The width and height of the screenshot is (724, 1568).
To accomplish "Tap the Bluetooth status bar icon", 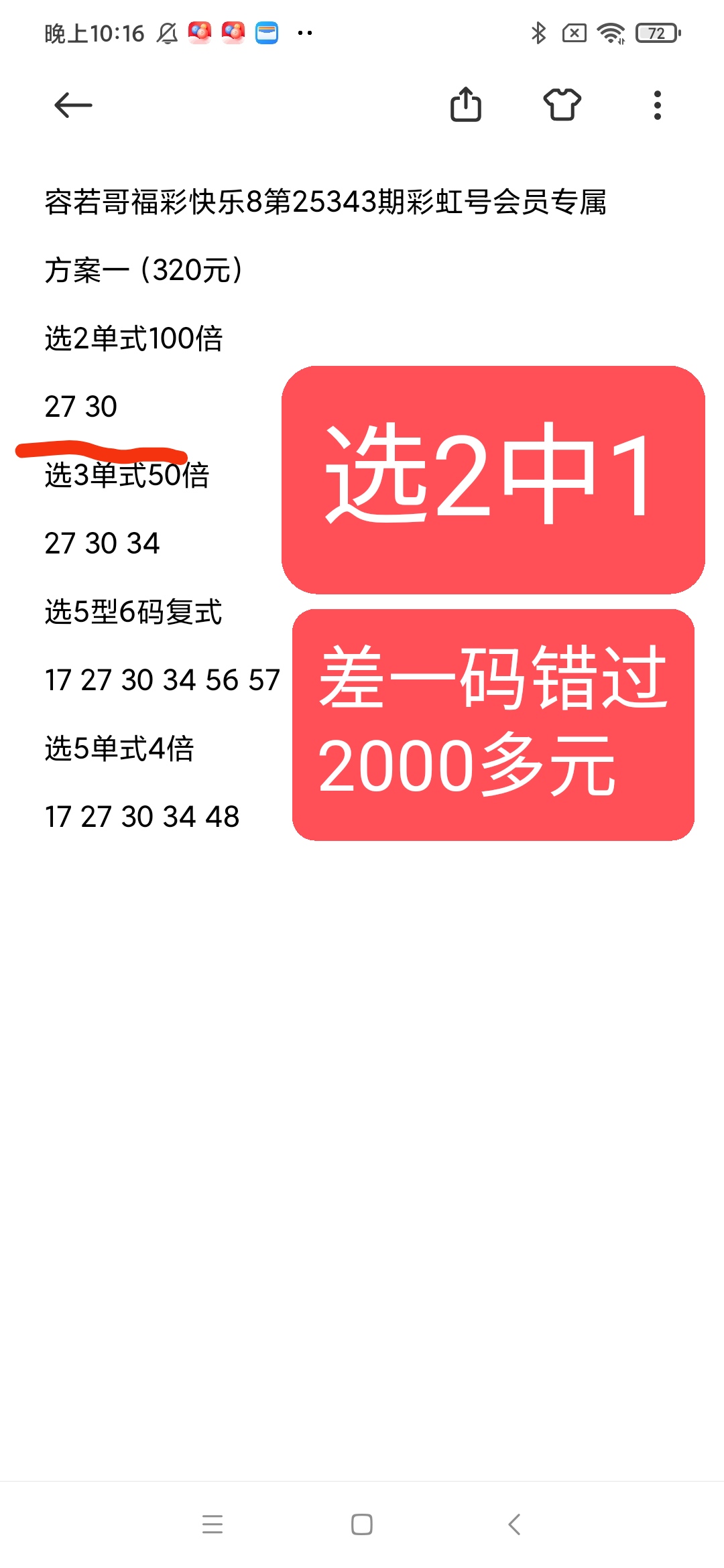I will 538,32.
